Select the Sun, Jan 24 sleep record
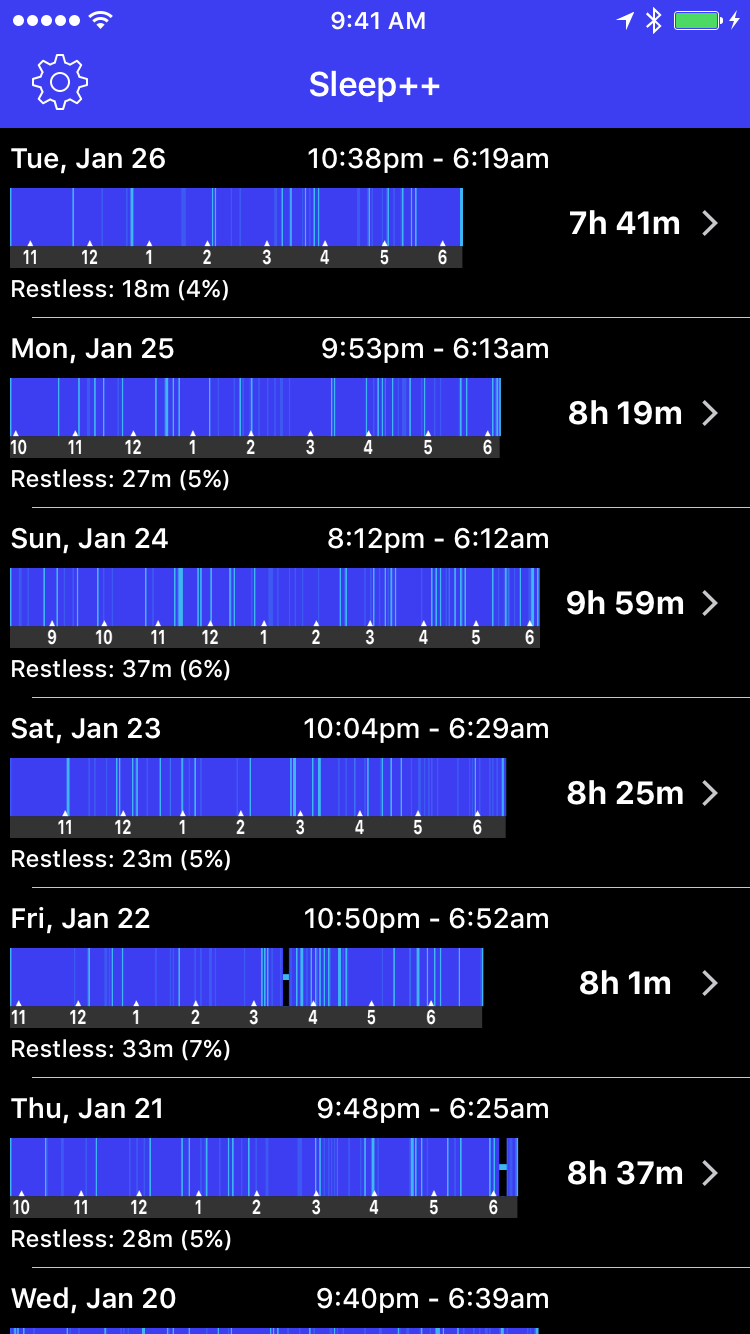The image size is (750, 1334). [x=375, y=603]
